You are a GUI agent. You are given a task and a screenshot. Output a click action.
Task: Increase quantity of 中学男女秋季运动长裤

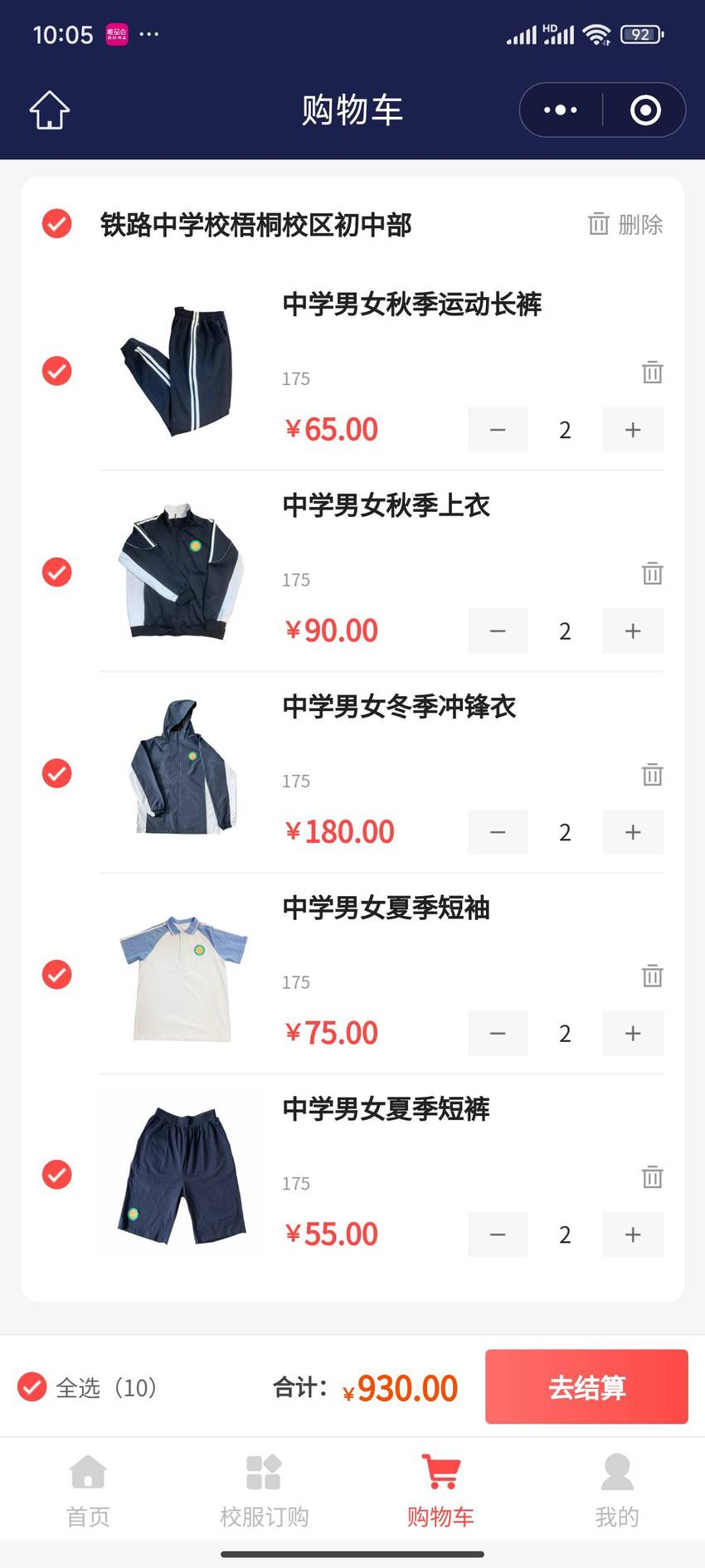pyautogui.click(x=633, y=430)
